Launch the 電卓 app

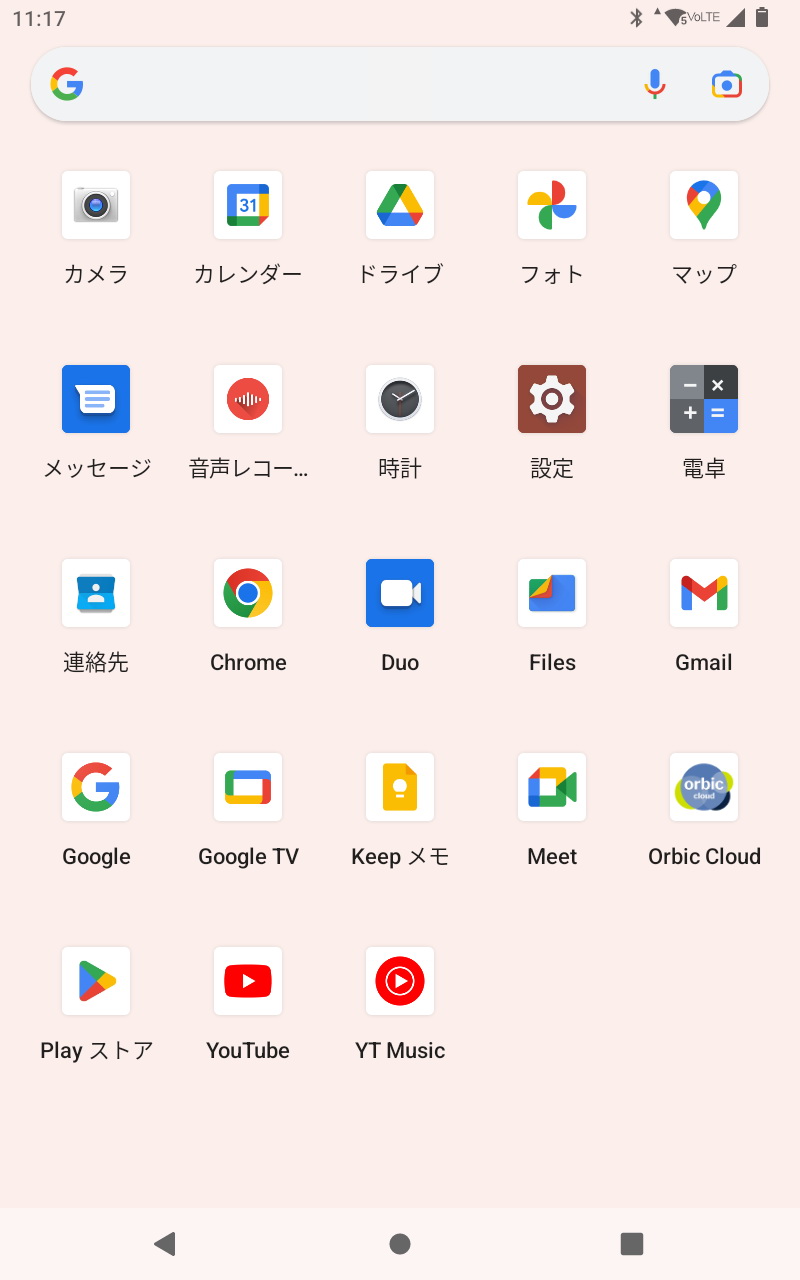[704, 399]
